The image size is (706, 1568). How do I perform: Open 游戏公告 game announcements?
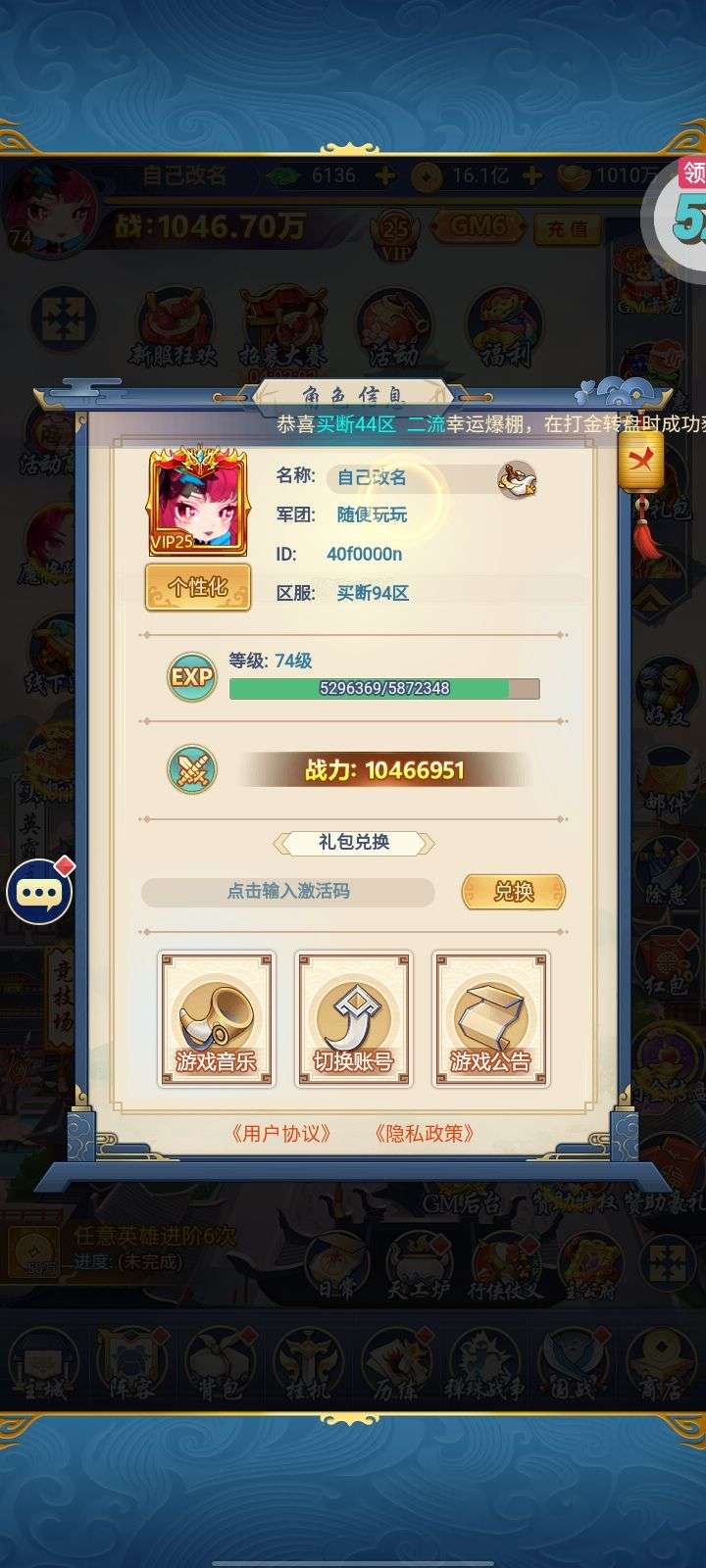click(x=491, y=1019)
